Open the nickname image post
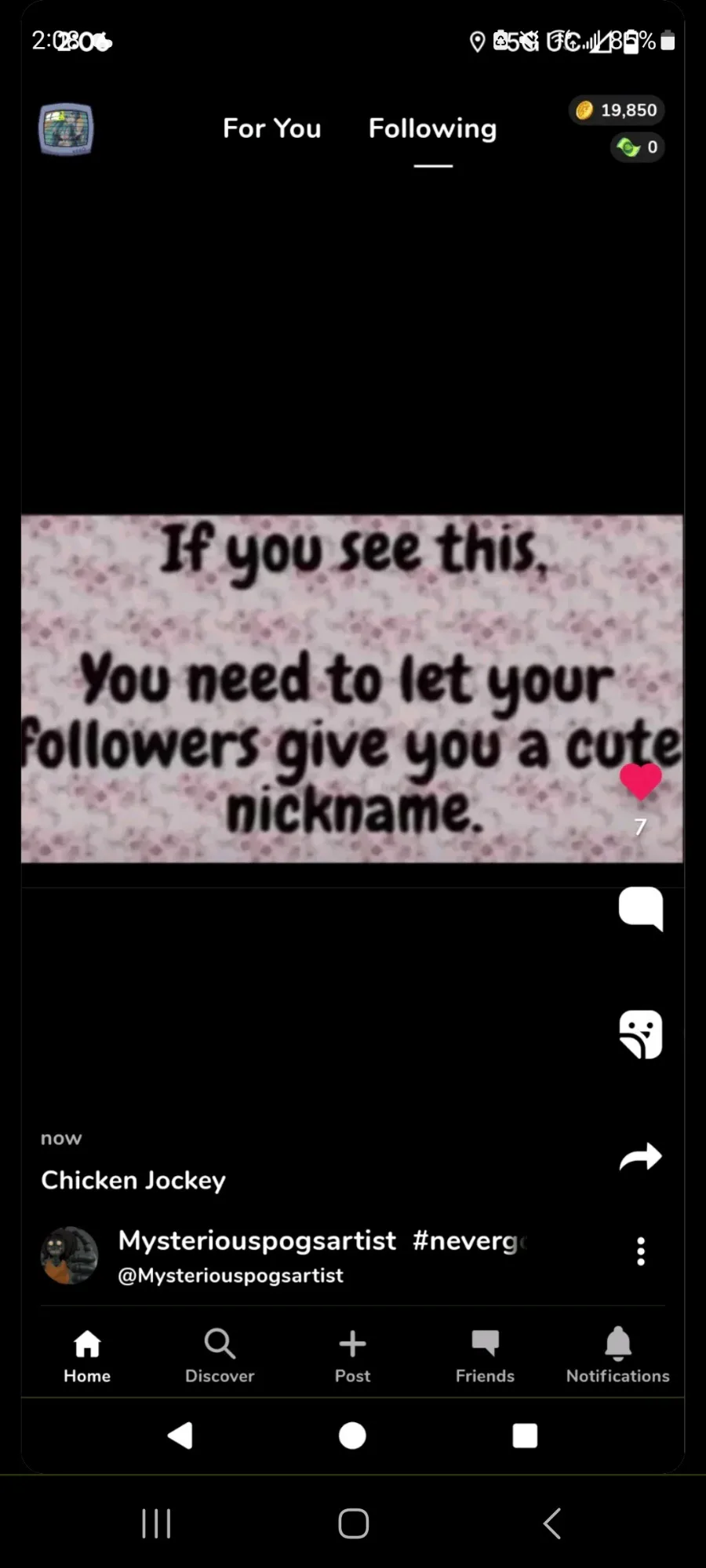Image resolution: width=706 pixels, height=1568 pixels. [x=352, y=688]
